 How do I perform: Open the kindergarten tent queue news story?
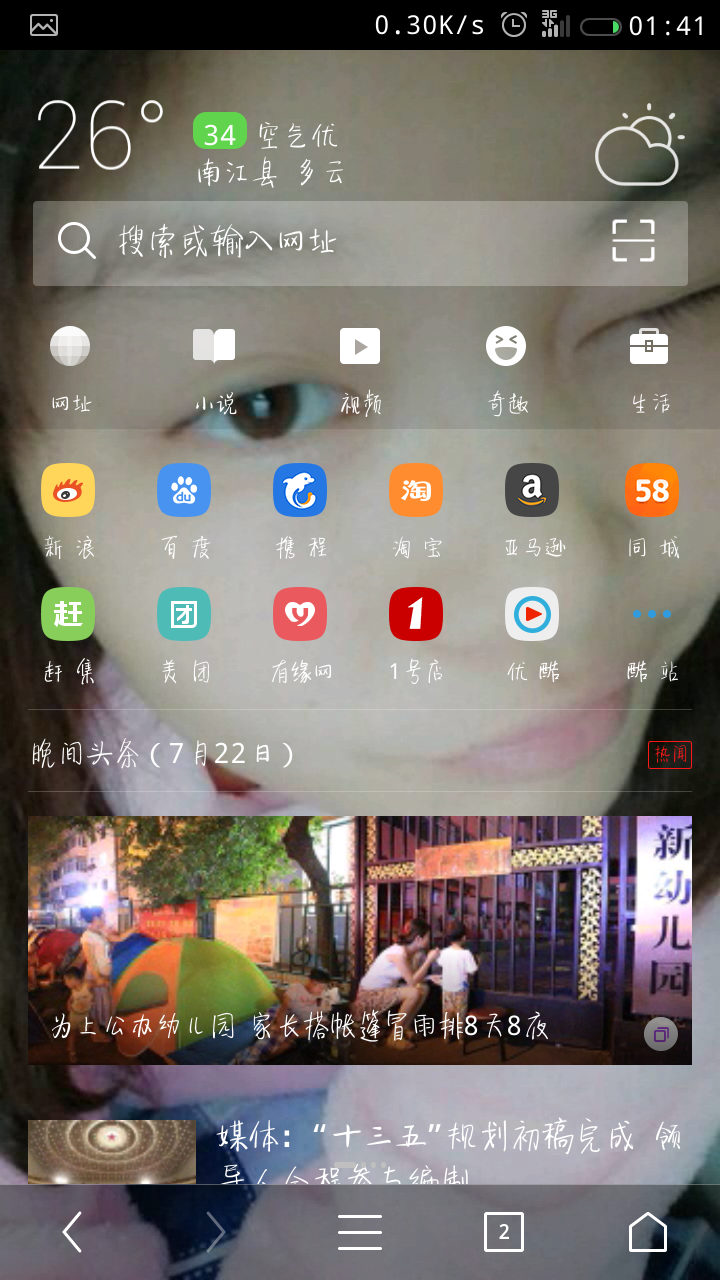tap(360, 940)
